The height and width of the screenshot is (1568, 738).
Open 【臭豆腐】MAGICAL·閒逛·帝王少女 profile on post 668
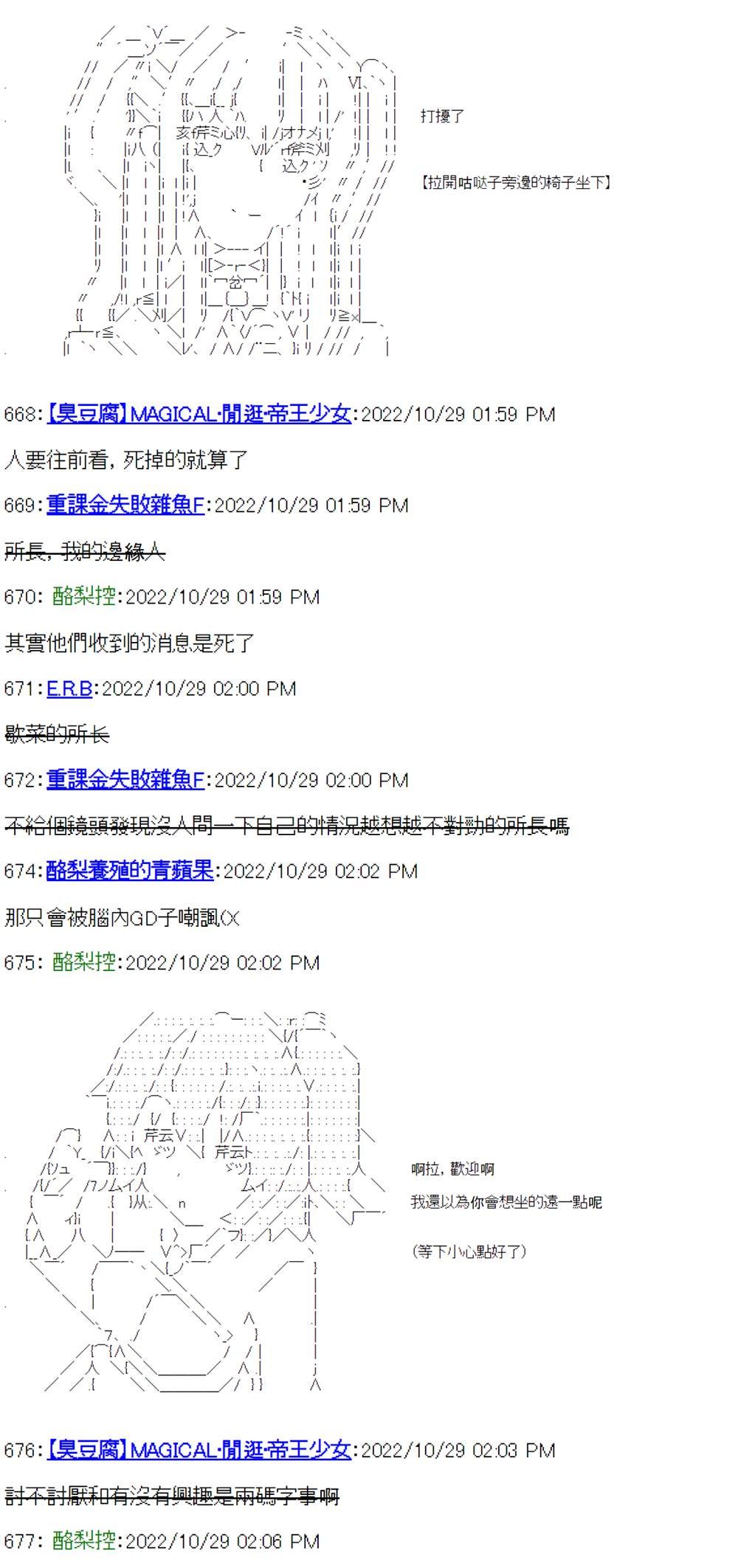pos(199,414)
